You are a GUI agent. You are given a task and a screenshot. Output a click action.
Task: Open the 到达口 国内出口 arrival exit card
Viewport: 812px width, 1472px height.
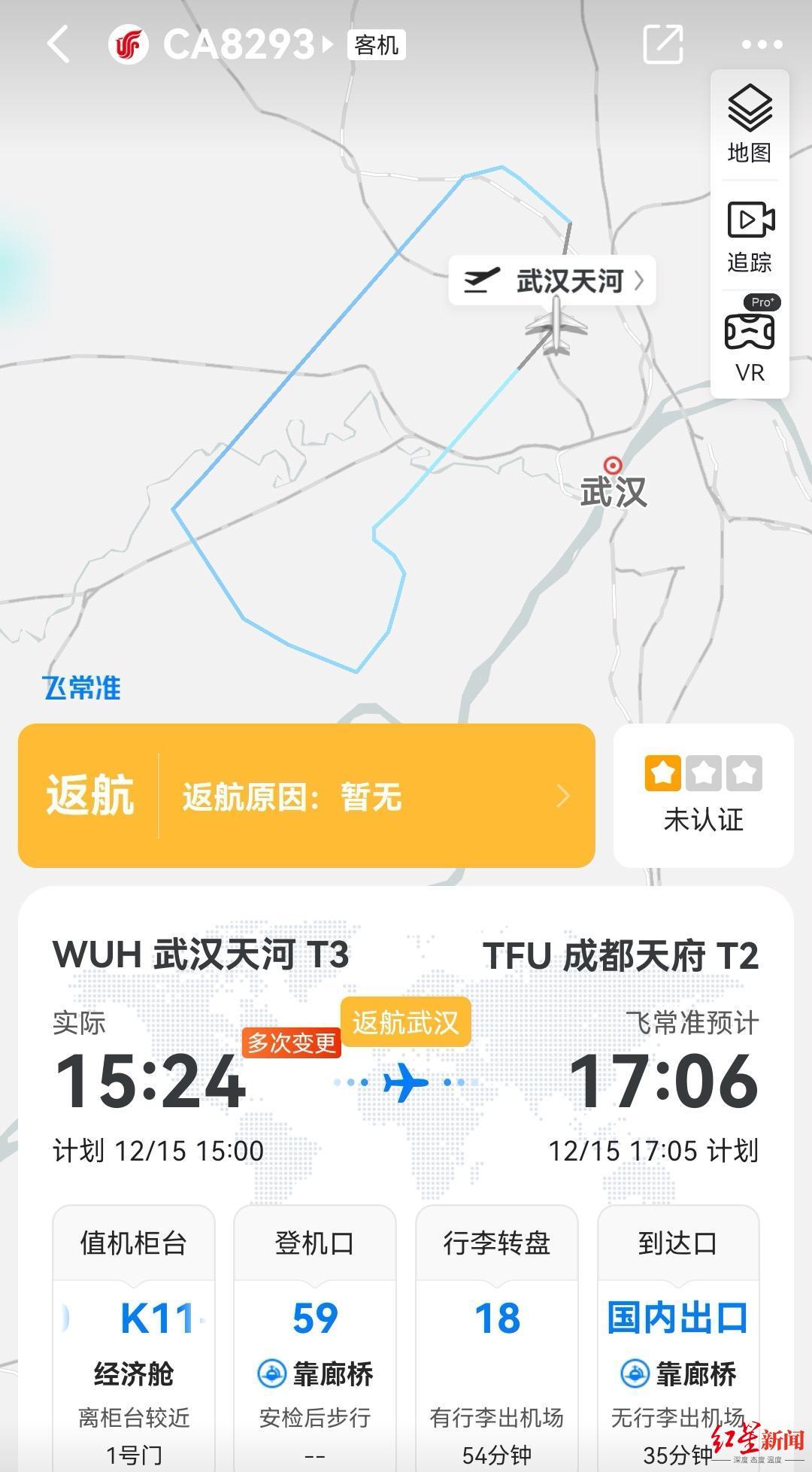678,1338
